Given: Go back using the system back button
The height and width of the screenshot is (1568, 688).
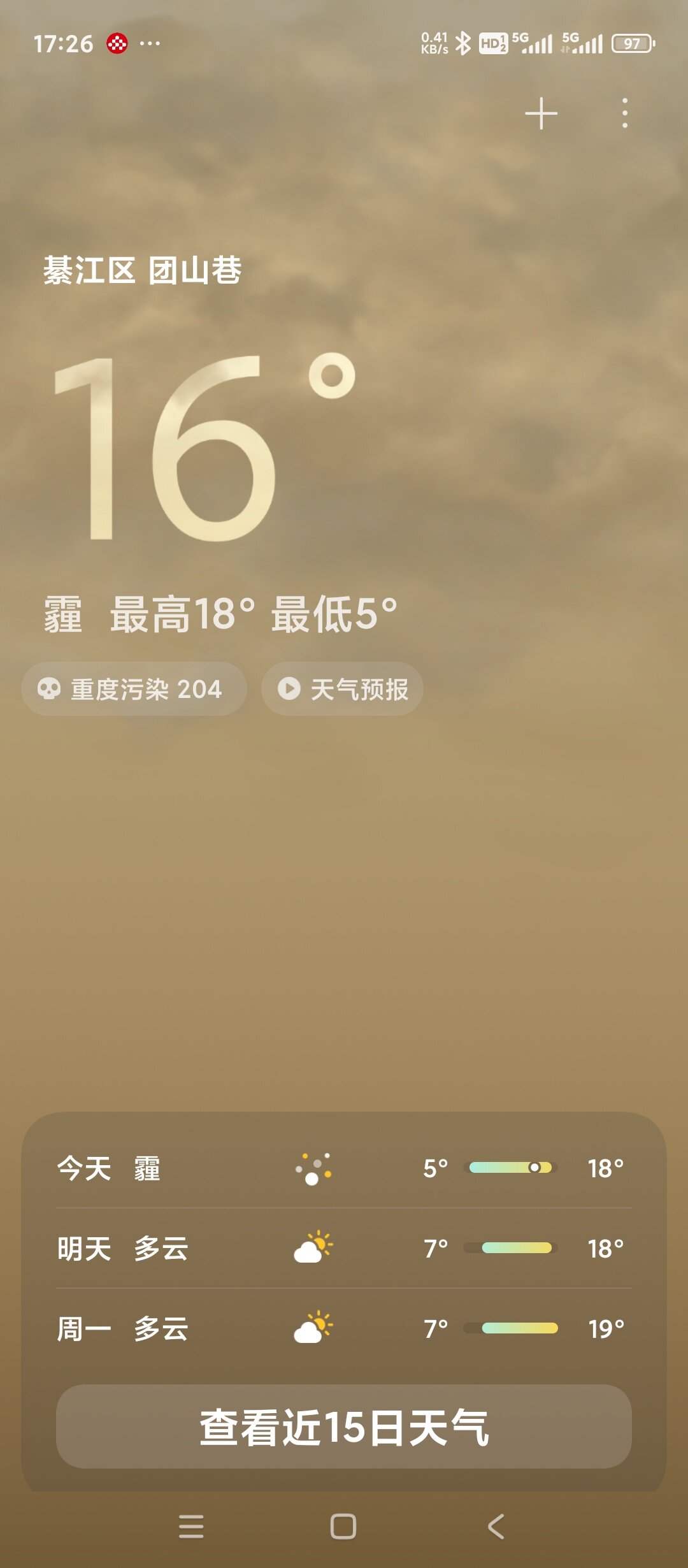Looking at the screenshot, I should (496, 1527).
